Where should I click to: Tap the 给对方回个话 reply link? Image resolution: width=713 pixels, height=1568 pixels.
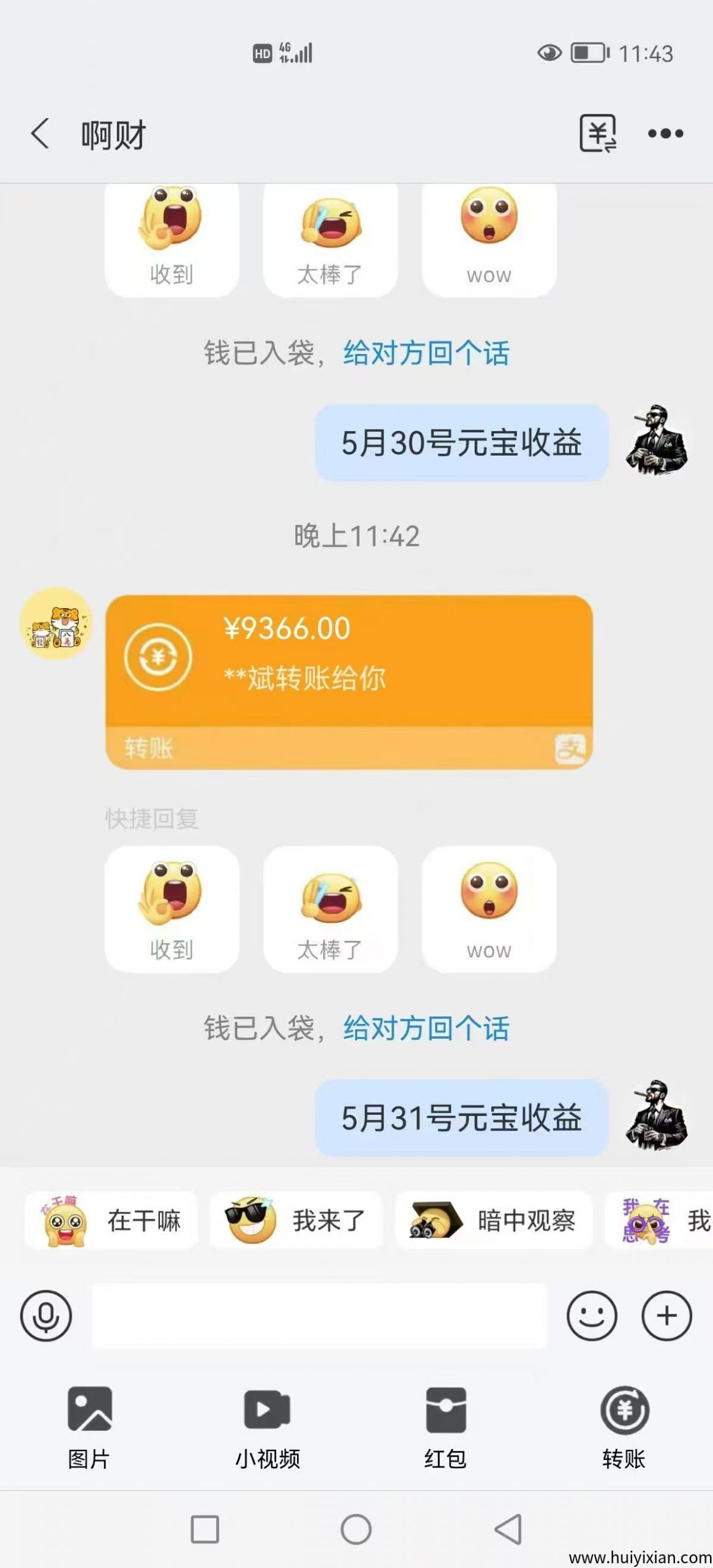[x=425, y=1028]
